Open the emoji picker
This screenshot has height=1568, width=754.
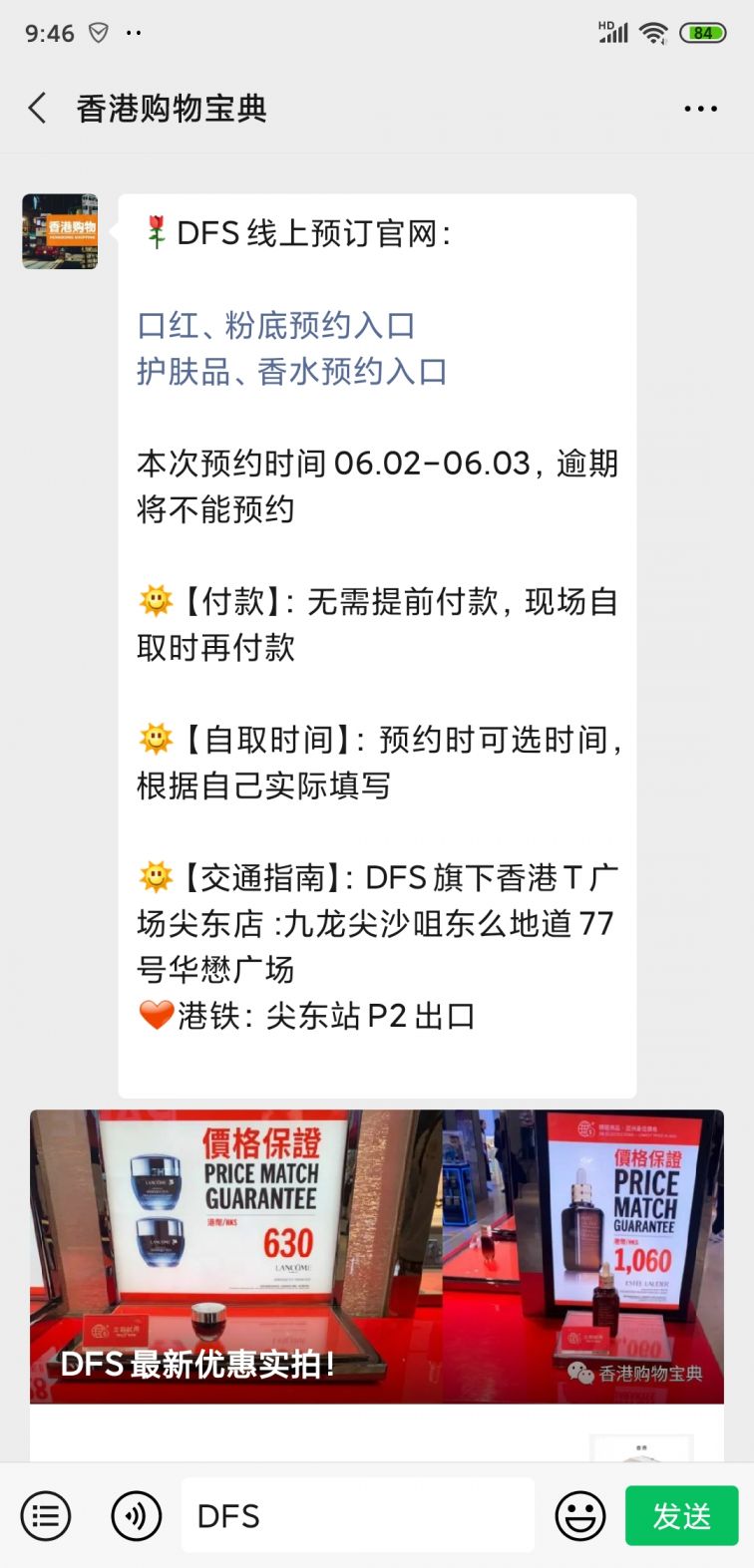coord(579,1516)
